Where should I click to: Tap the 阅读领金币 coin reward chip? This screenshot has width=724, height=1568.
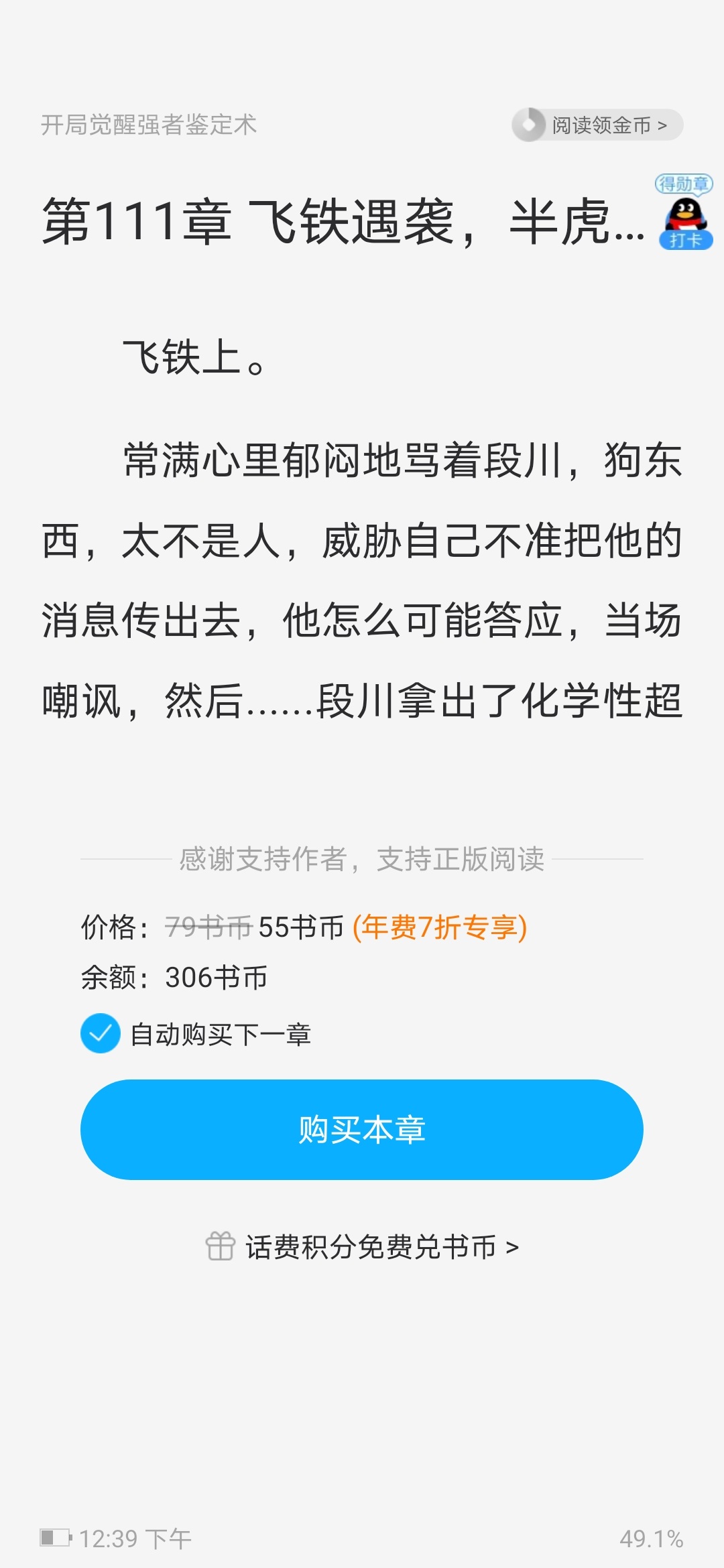(x=597, y=125)
